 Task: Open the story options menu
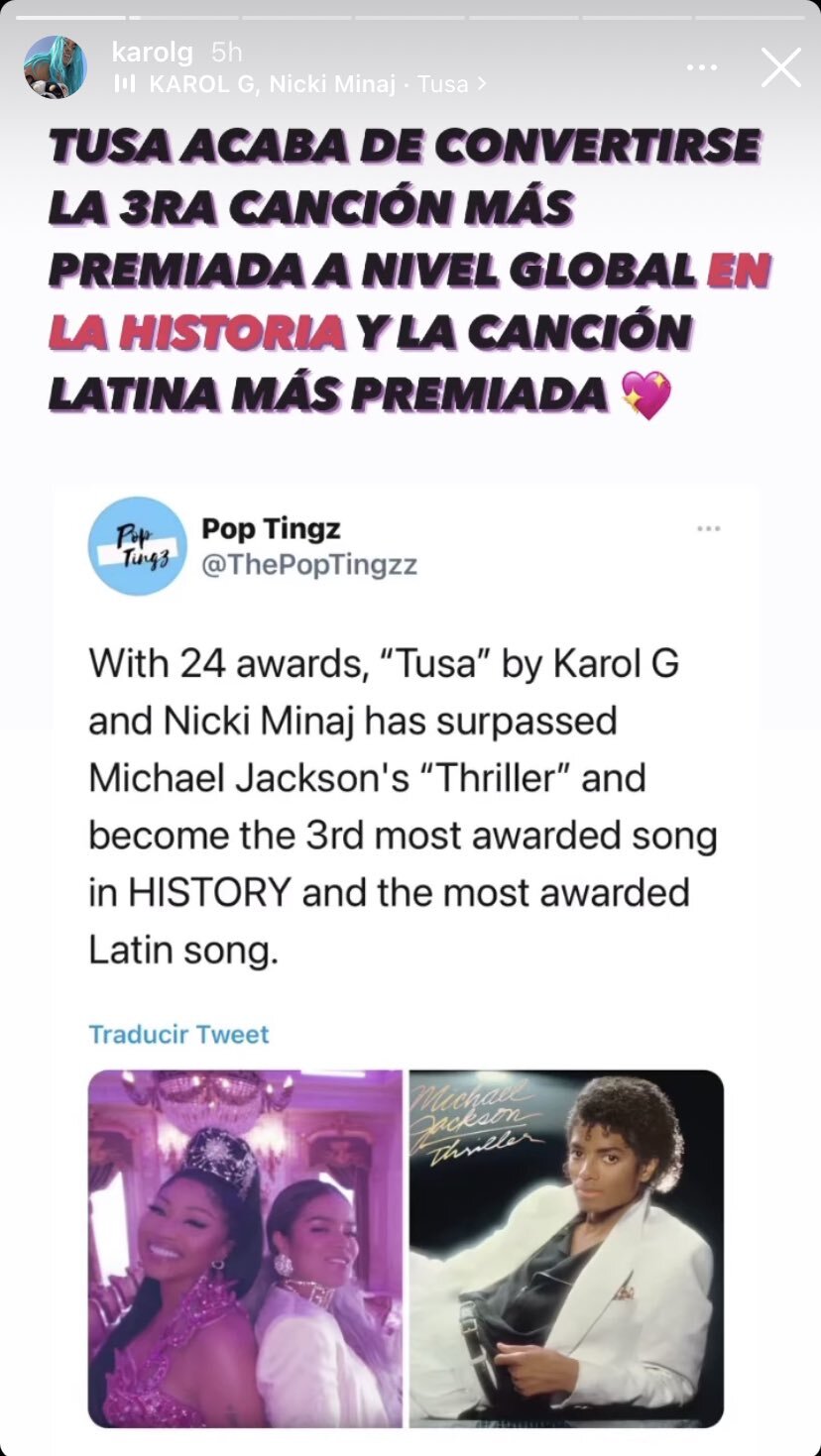[x=702, y=67]
